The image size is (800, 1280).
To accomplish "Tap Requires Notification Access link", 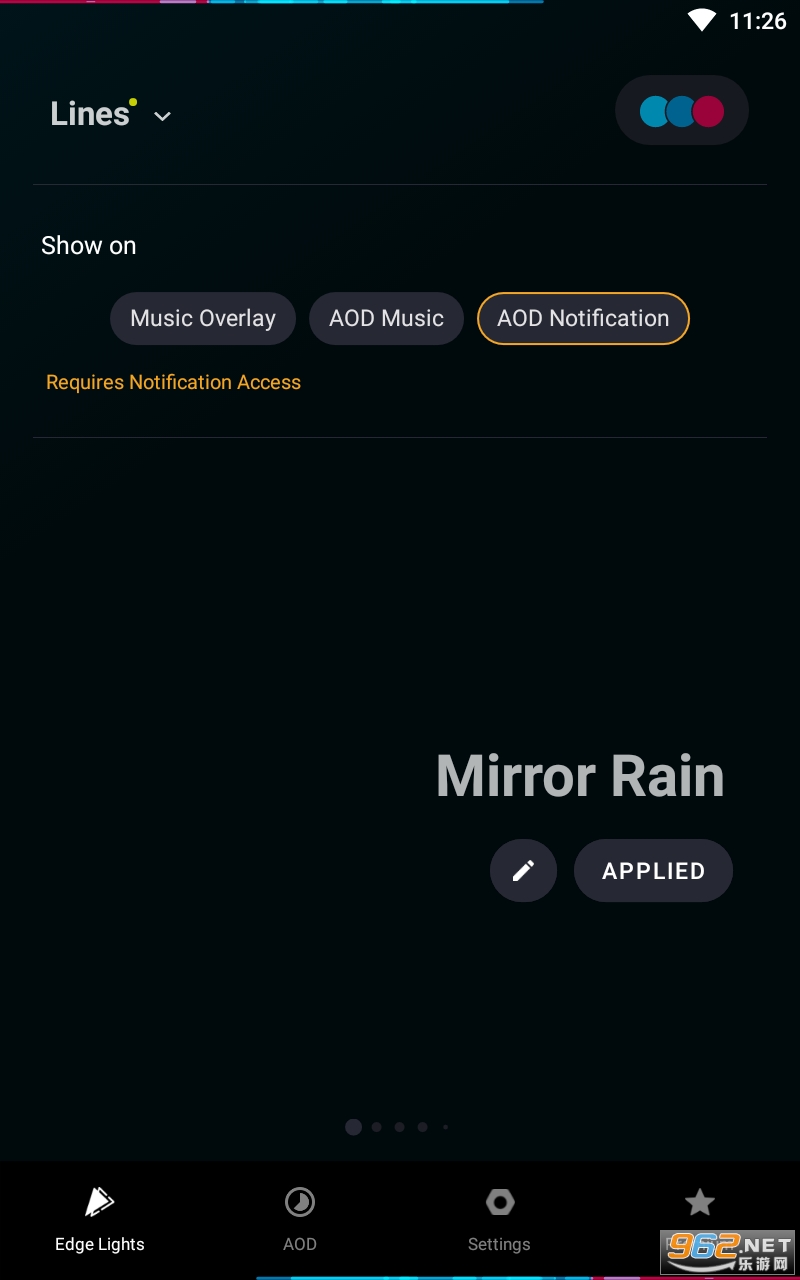I will [x=173, y=382].
